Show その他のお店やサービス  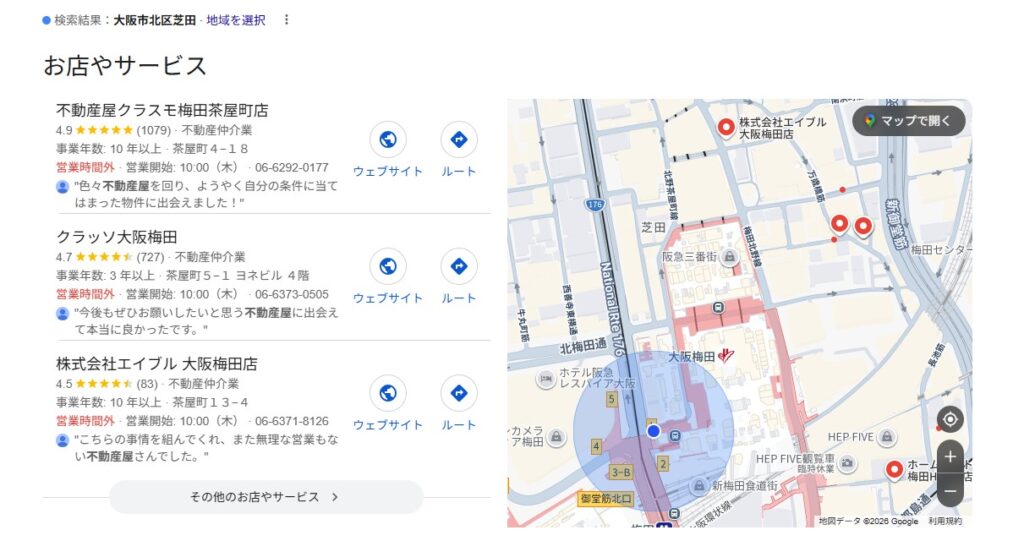[x=266, y=497]
